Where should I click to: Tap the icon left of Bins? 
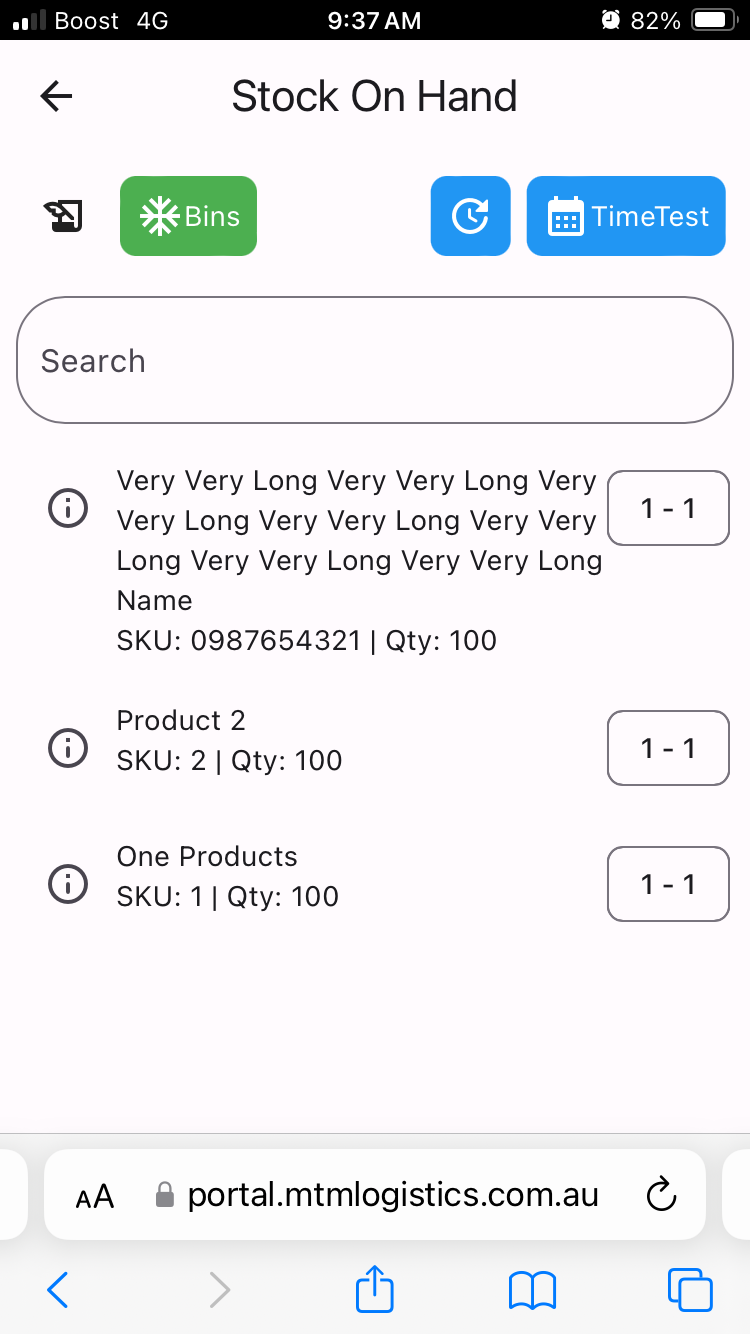coord(63,216)
